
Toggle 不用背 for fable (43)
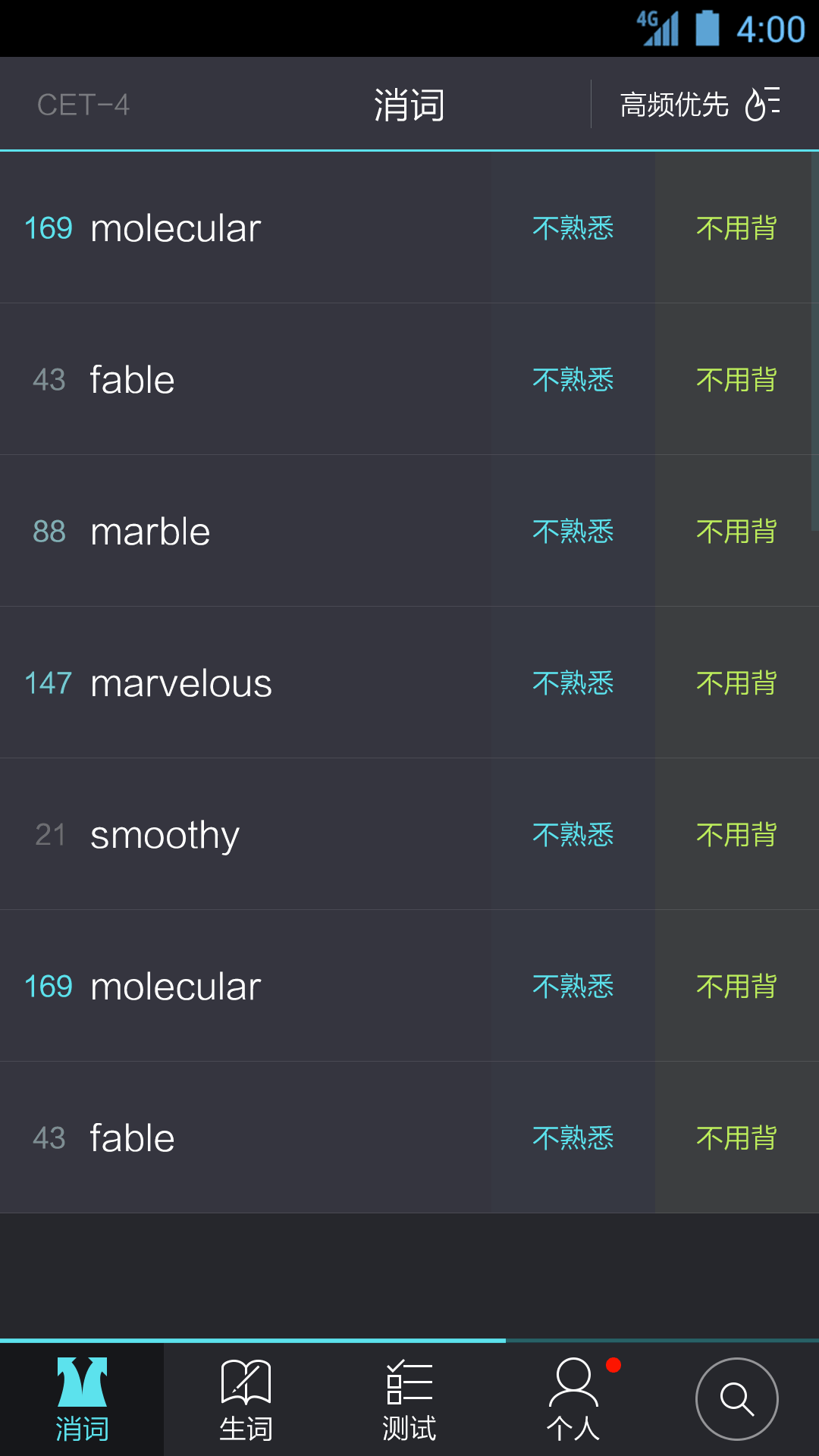coord(736,379)
